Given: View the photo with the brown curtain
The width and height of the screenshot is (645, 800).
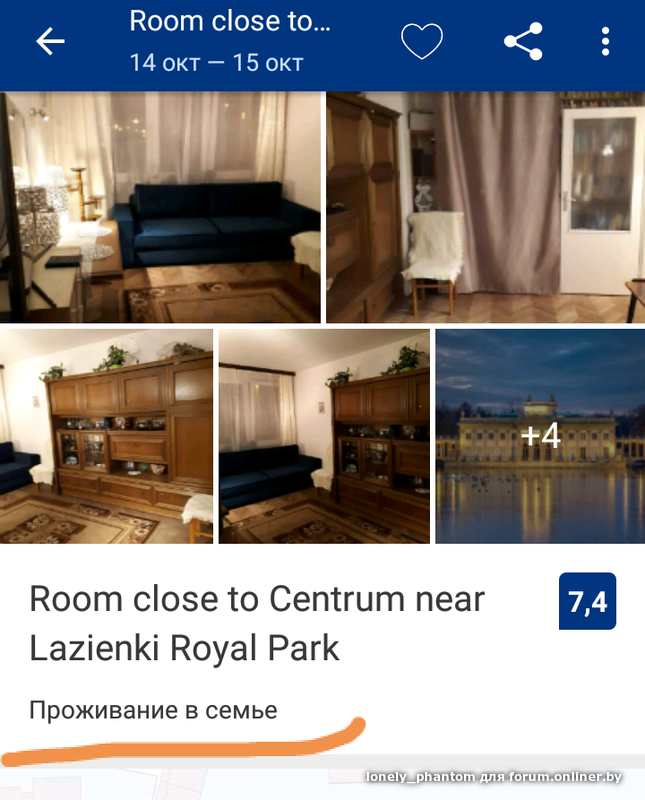Looking at the screenshot, I should 485,207.
